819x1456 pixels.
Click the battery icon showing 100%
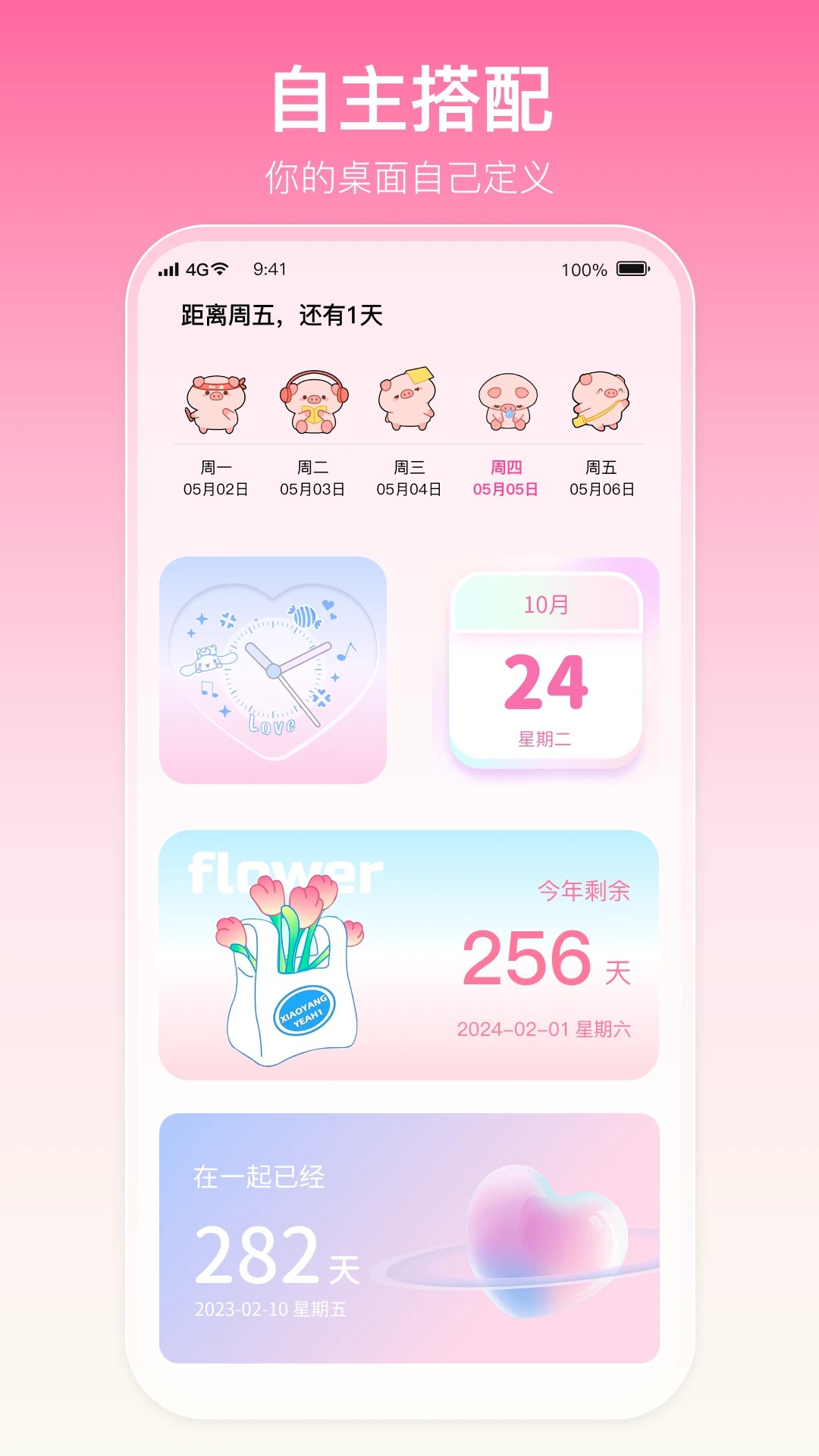pos(632,267)
